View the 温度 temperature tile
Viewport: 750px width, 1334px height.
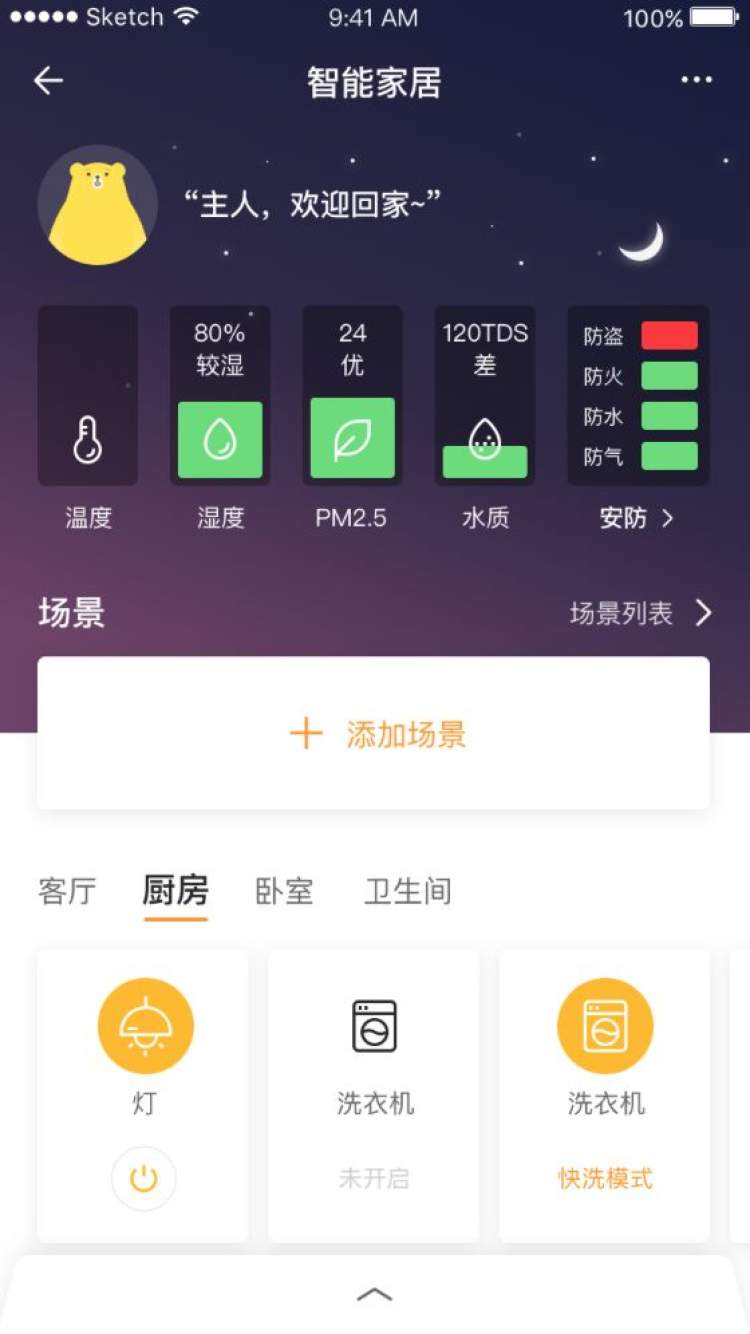pyautogui.click(x=88, y=396)
